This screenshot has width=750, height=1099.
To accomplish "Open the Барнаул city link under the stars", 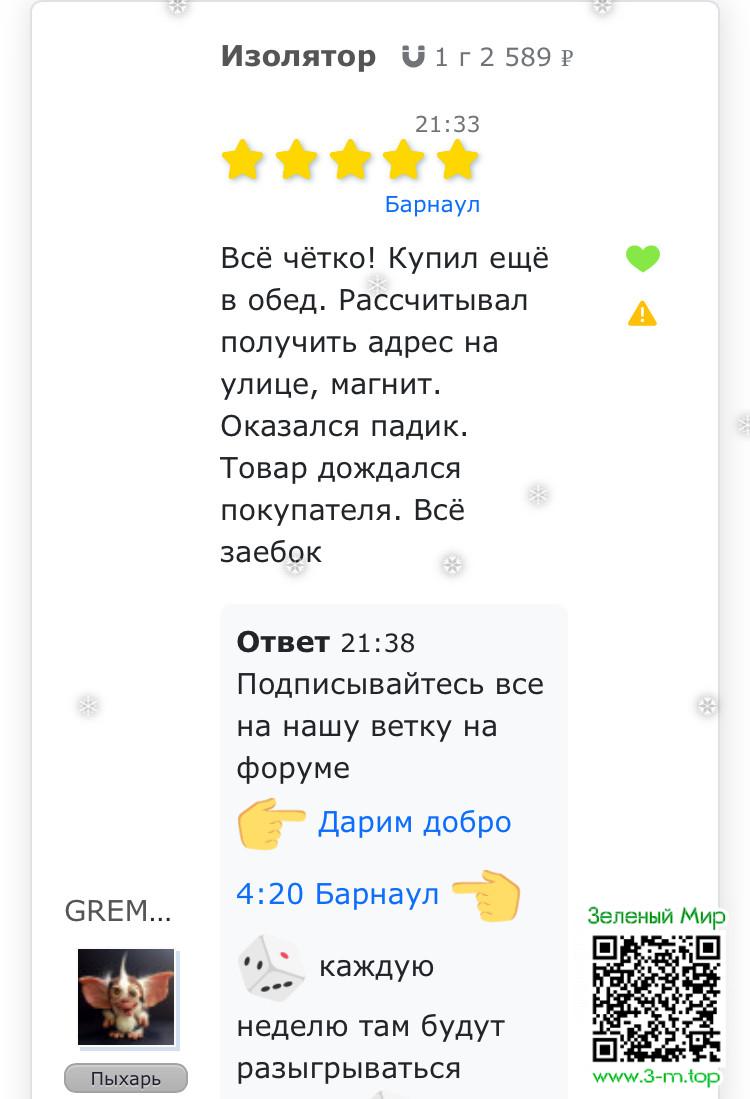I will pyautogui.click(x=432, y=205).
